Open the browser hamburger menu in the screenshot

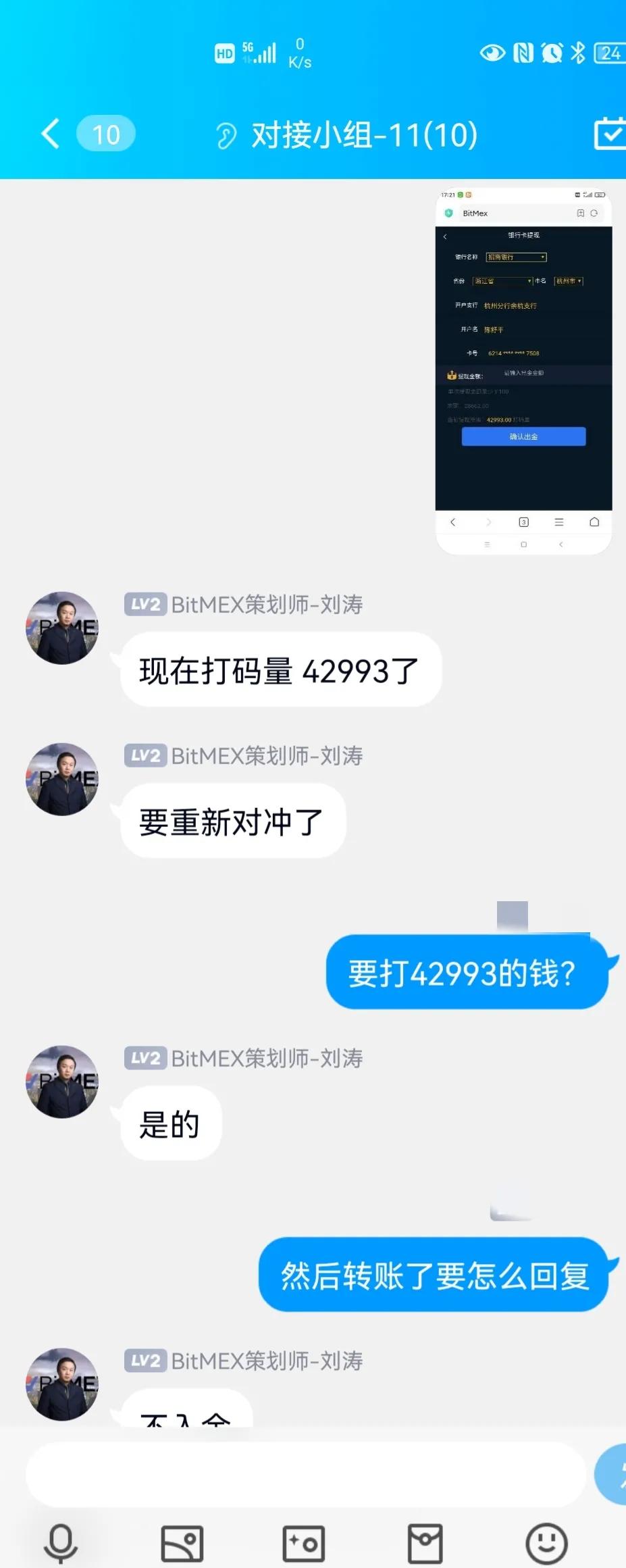pos(558,522)
